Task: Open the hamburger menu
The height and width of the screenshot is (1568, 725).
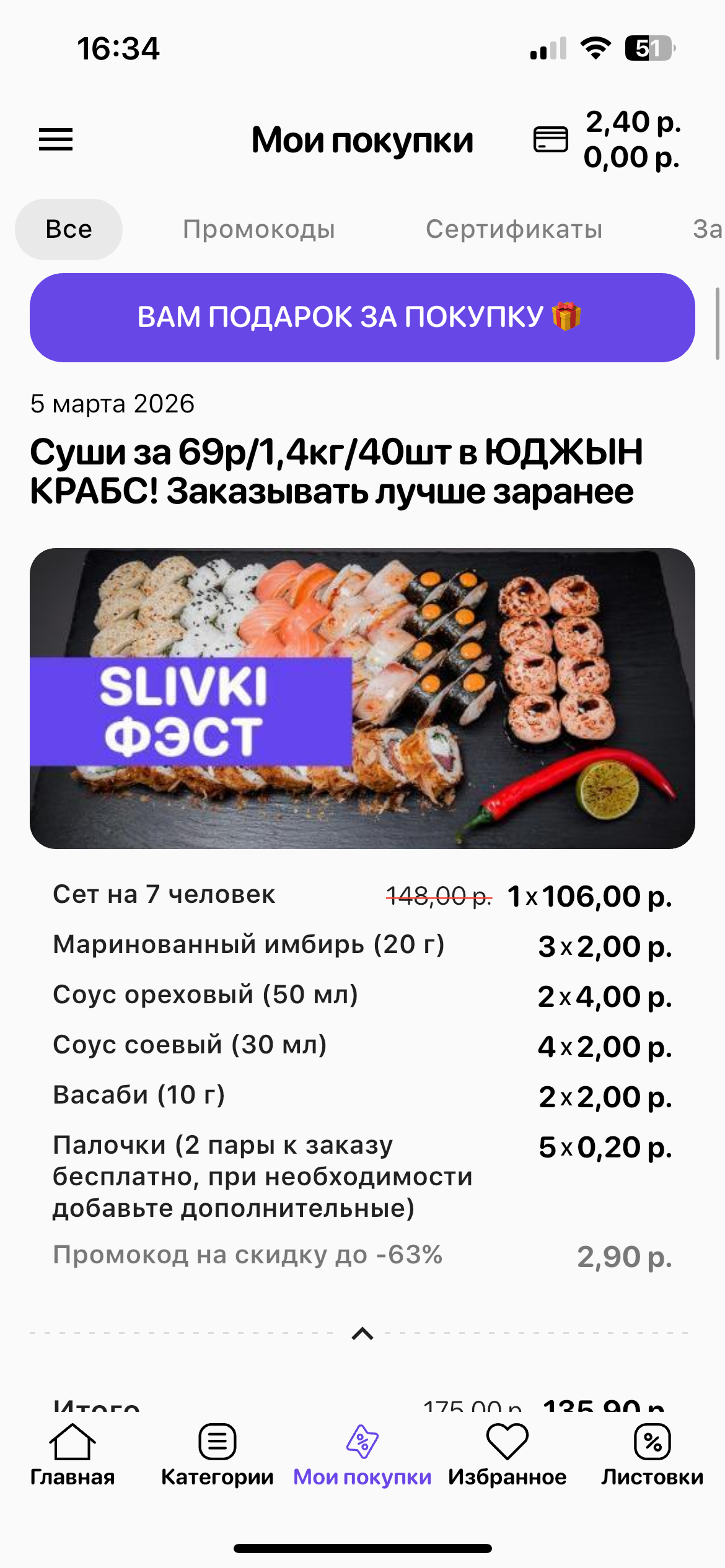Action: 56,139
